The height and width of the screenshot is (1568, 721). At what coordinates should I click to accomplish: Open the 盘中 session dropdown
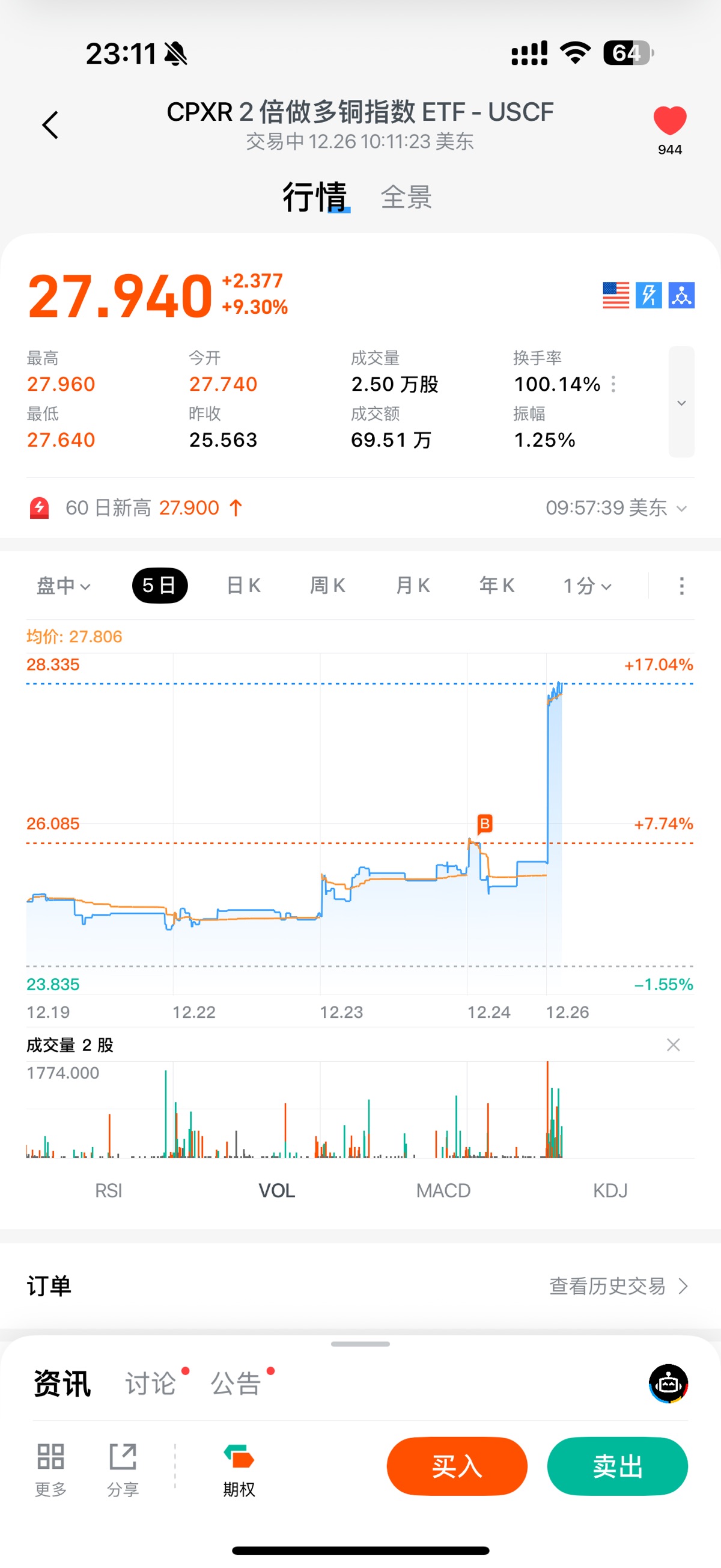[x=63, y=586]
